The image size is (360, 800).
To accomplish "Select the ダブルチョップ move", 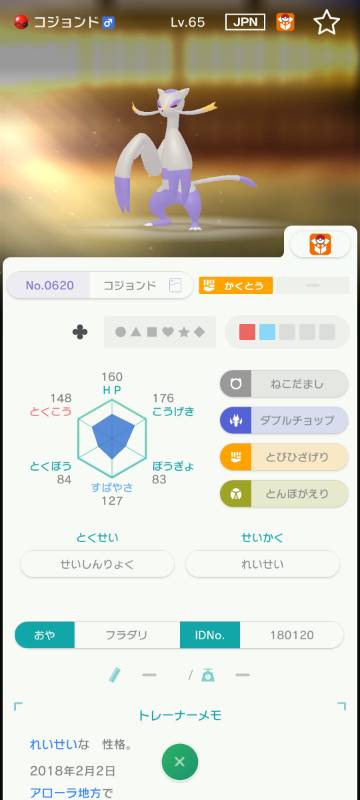I will [x=284, y=420].
